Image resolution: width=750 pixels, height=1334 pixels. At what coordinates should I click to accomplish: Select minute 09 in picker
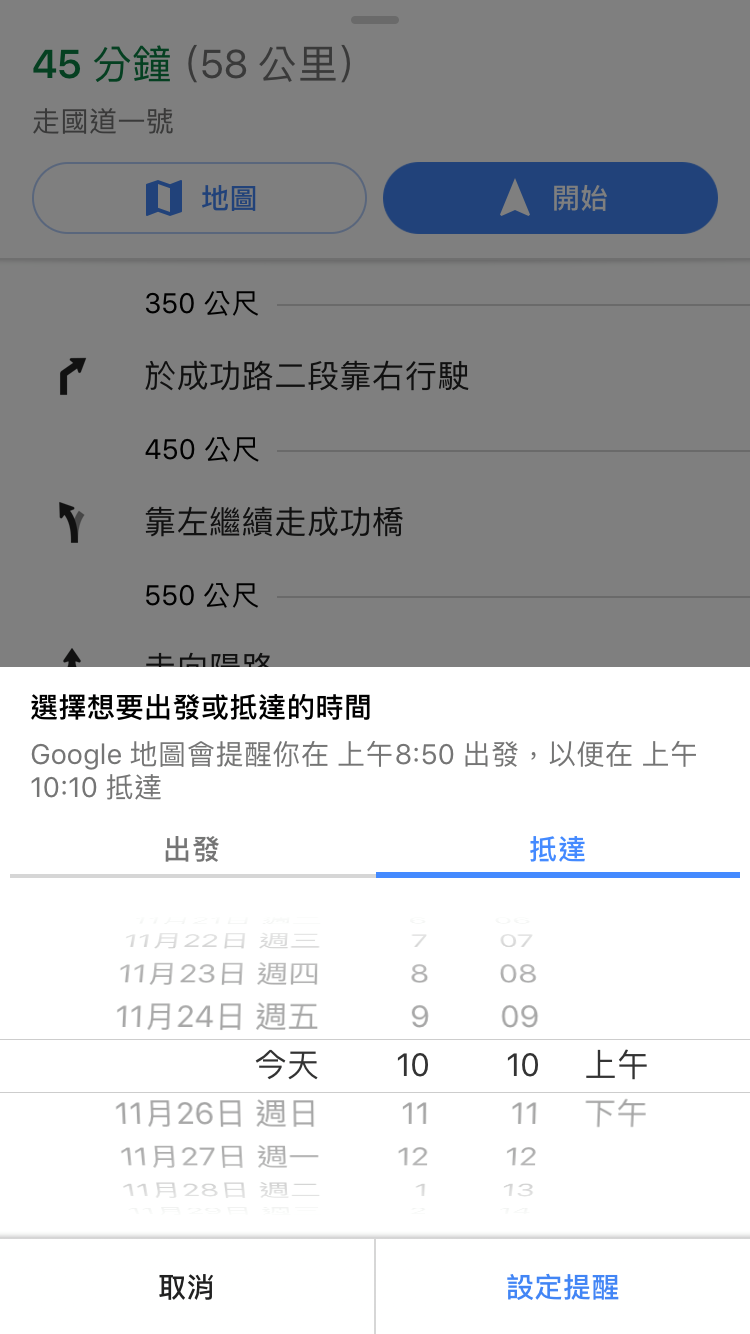click(x=519, y=1017)
